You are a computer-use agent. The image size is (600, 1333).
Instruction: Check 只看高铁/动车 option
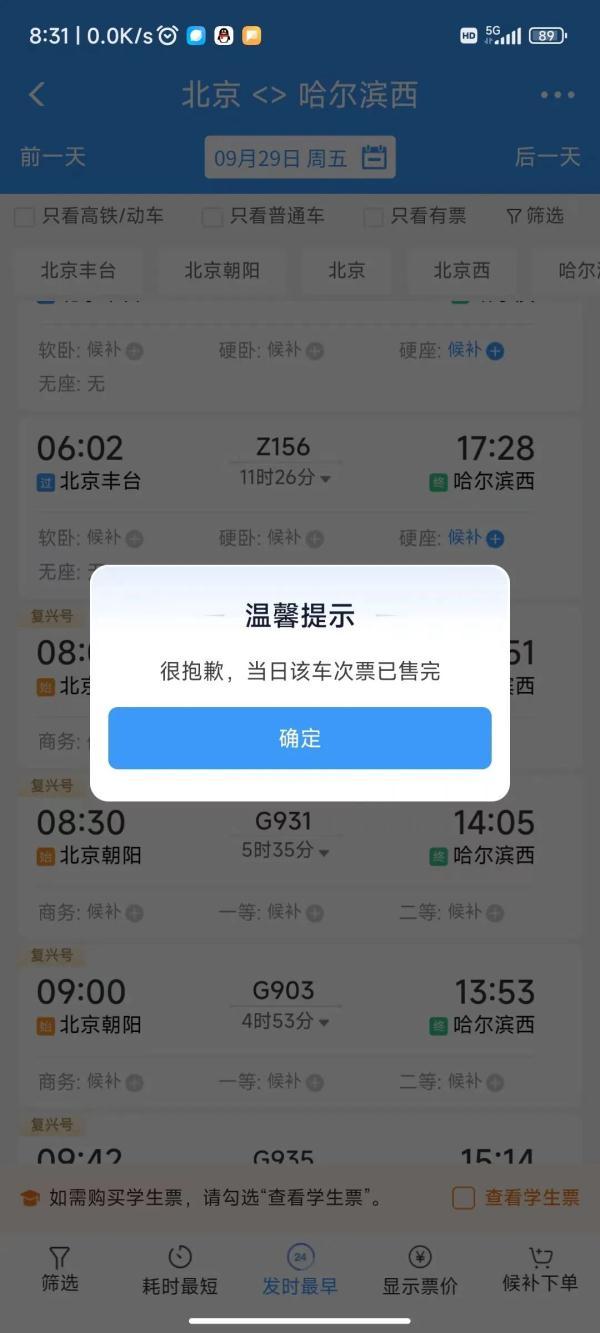coord(24,216)
